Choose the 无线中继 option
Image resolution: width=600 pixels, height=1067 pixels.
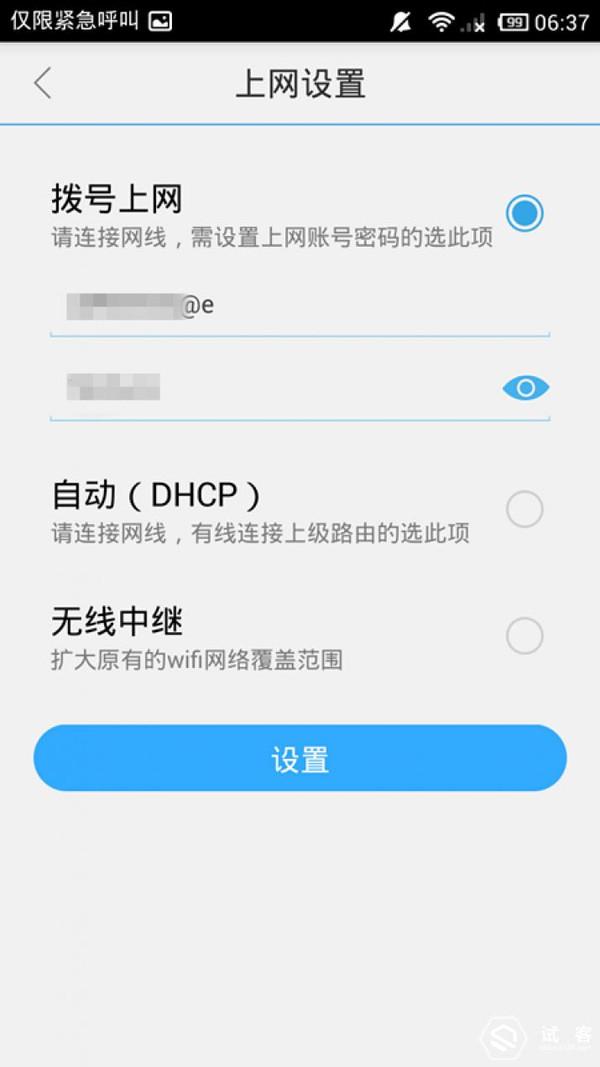click(x=524, y=636)
